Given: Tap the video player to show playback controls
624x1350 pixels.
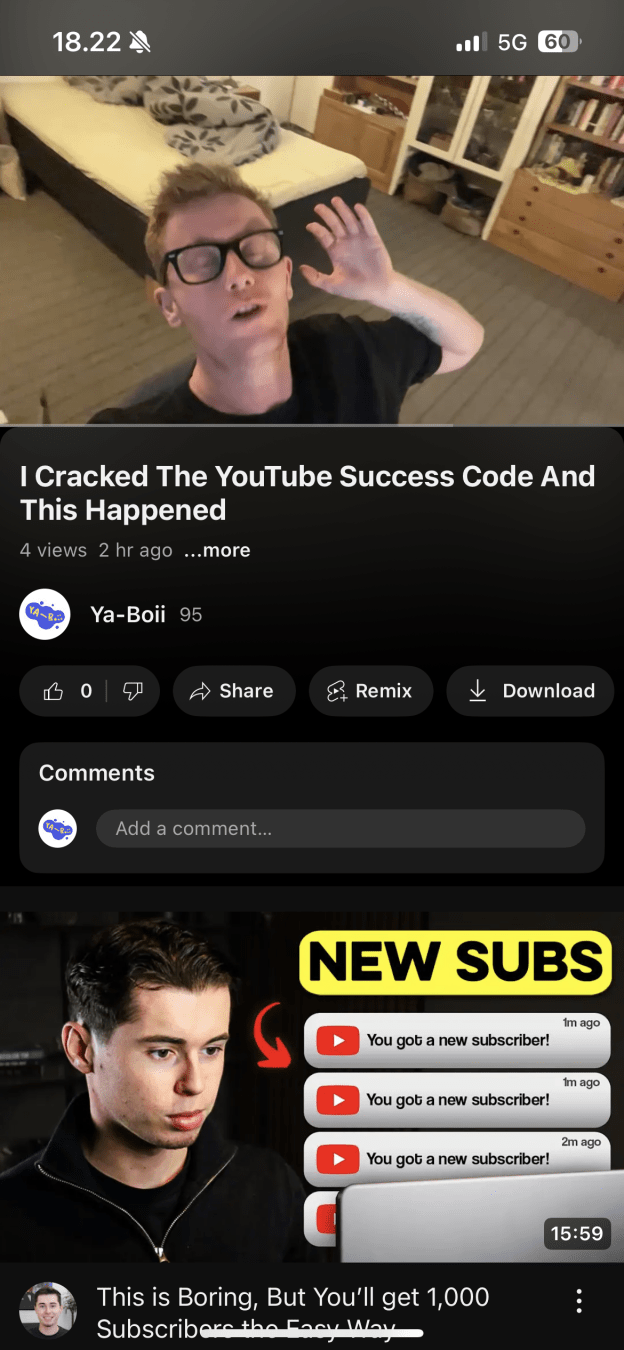Looking at the screenshot, I should click(x=312, y=250).
